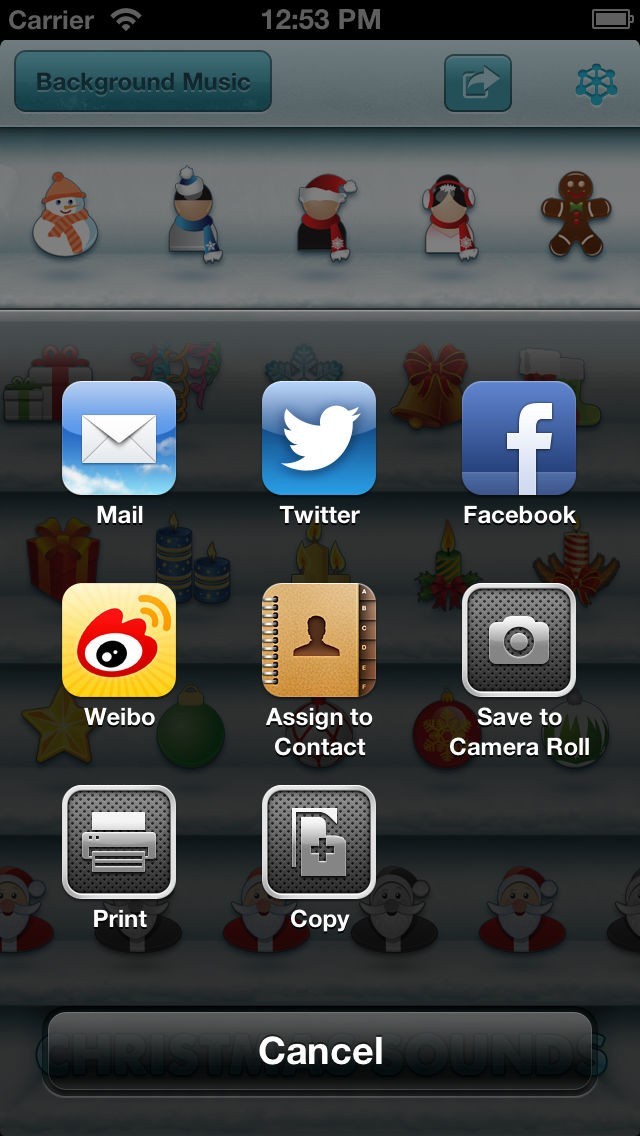Share via Mail
640x1136 pixels.
[x=119, y=439]
